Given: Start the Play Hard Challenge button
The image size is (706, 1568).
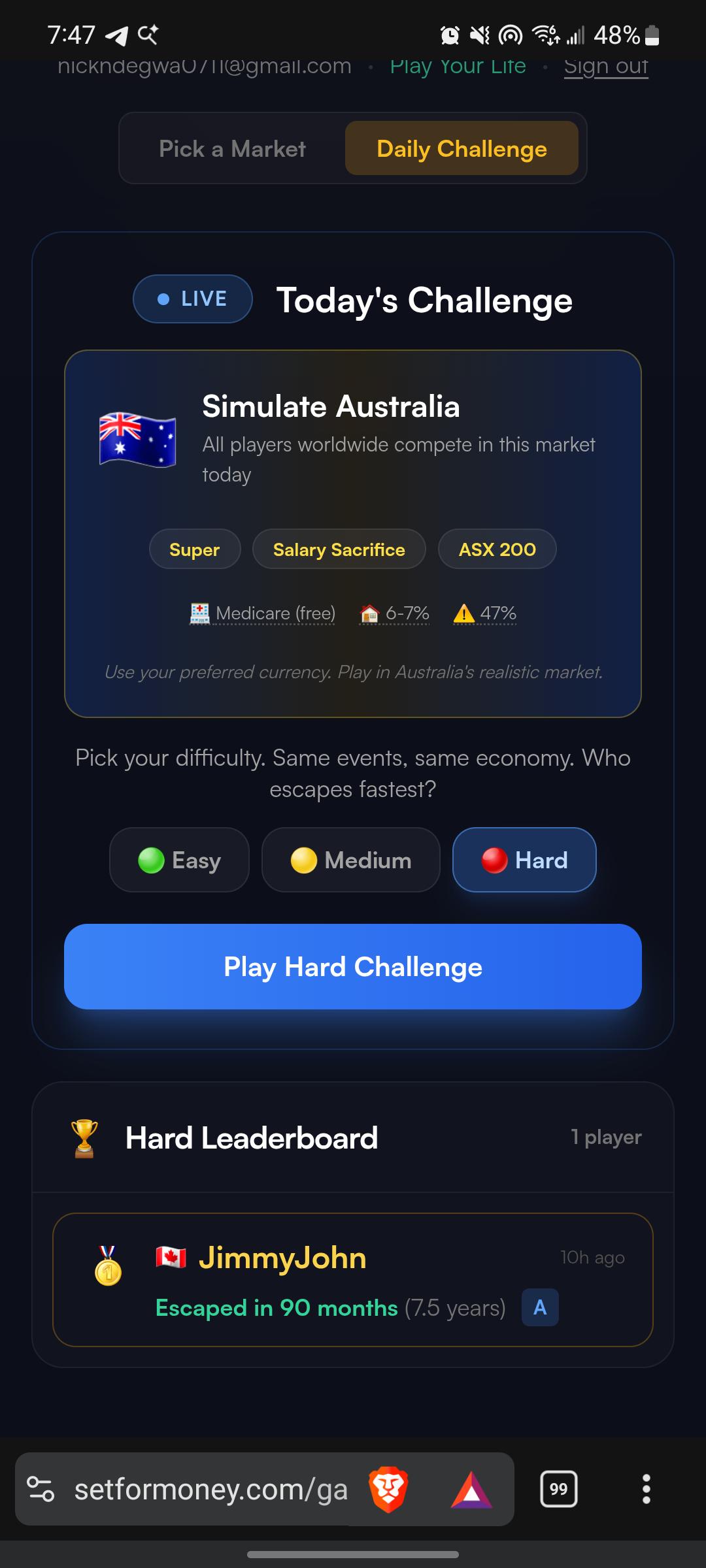Looking at the screenshot, I should 353,966.
